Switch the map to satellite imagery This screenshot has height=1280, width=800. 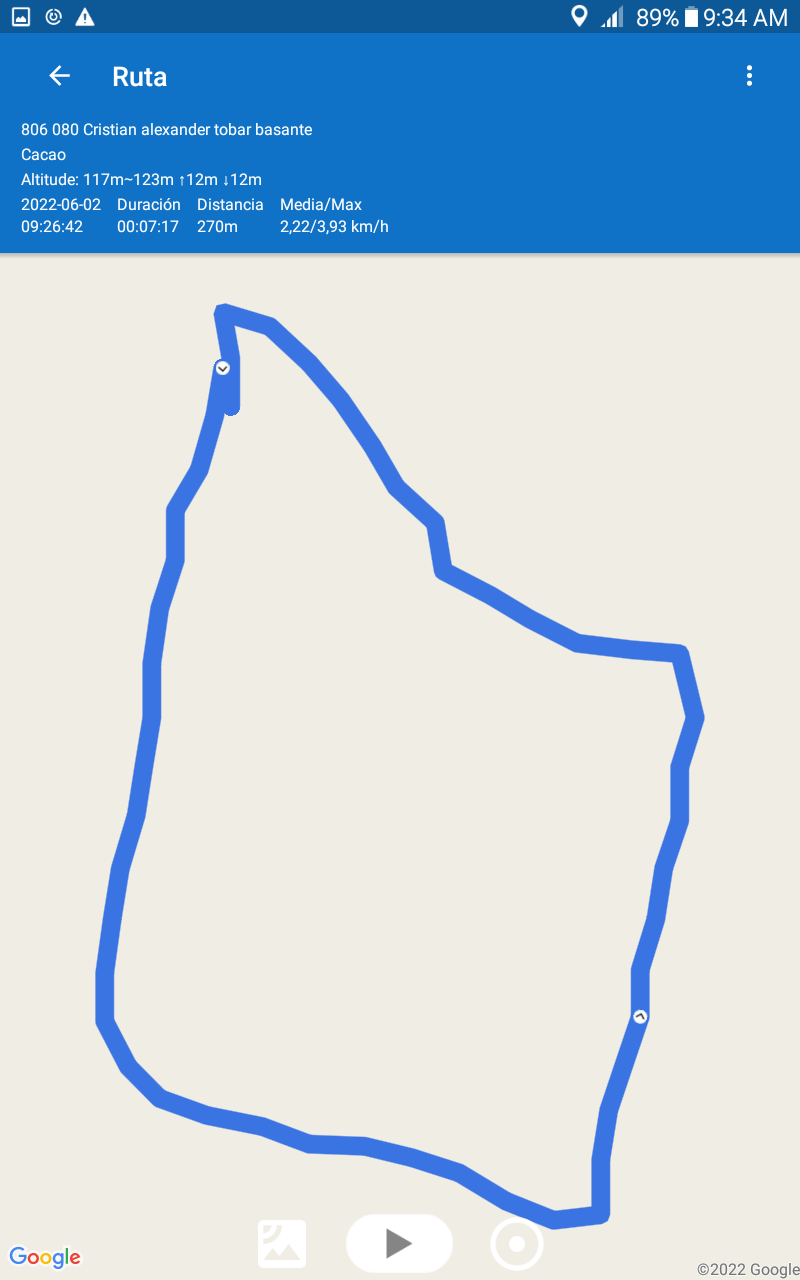click(282, 1244)
